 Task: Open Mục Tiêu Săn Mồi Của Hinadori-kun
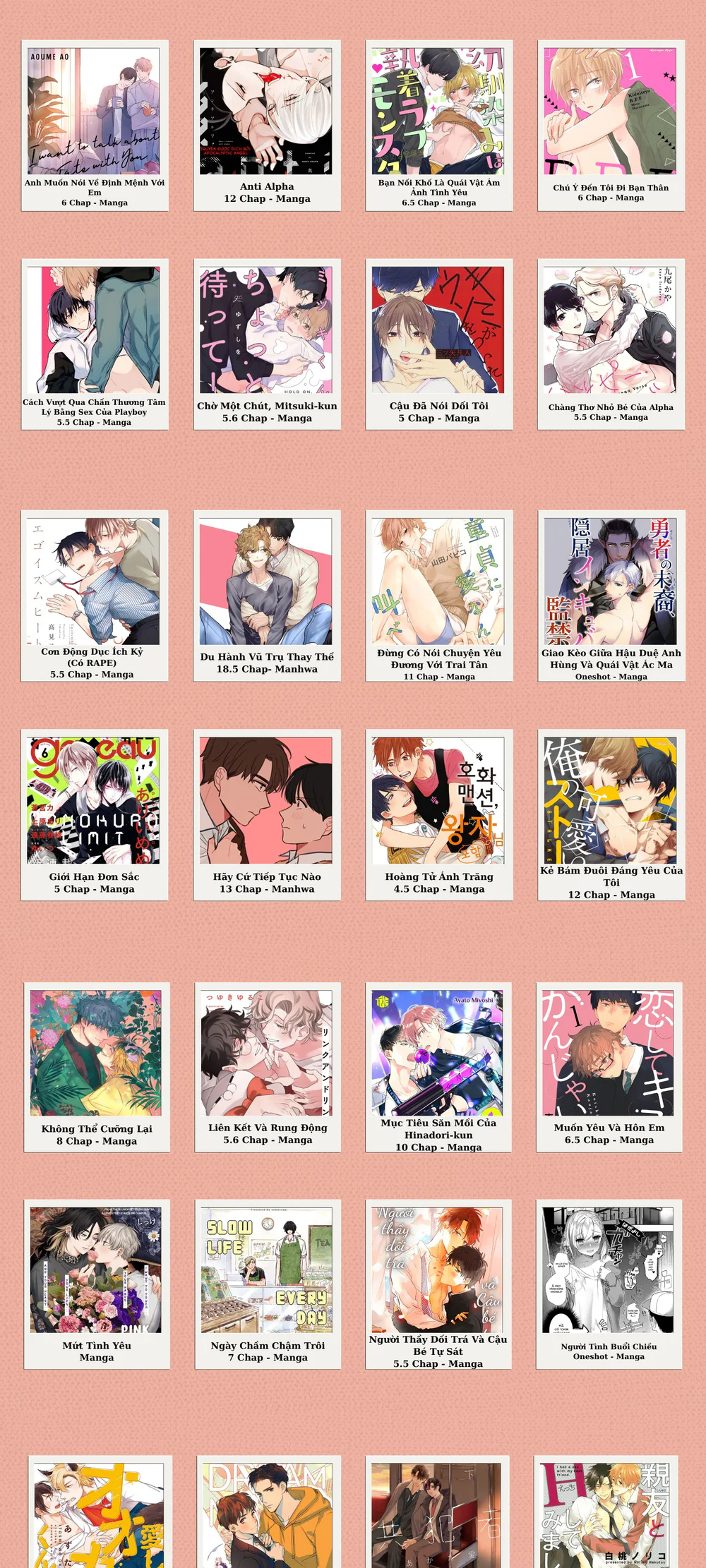tap(438, 1067)
